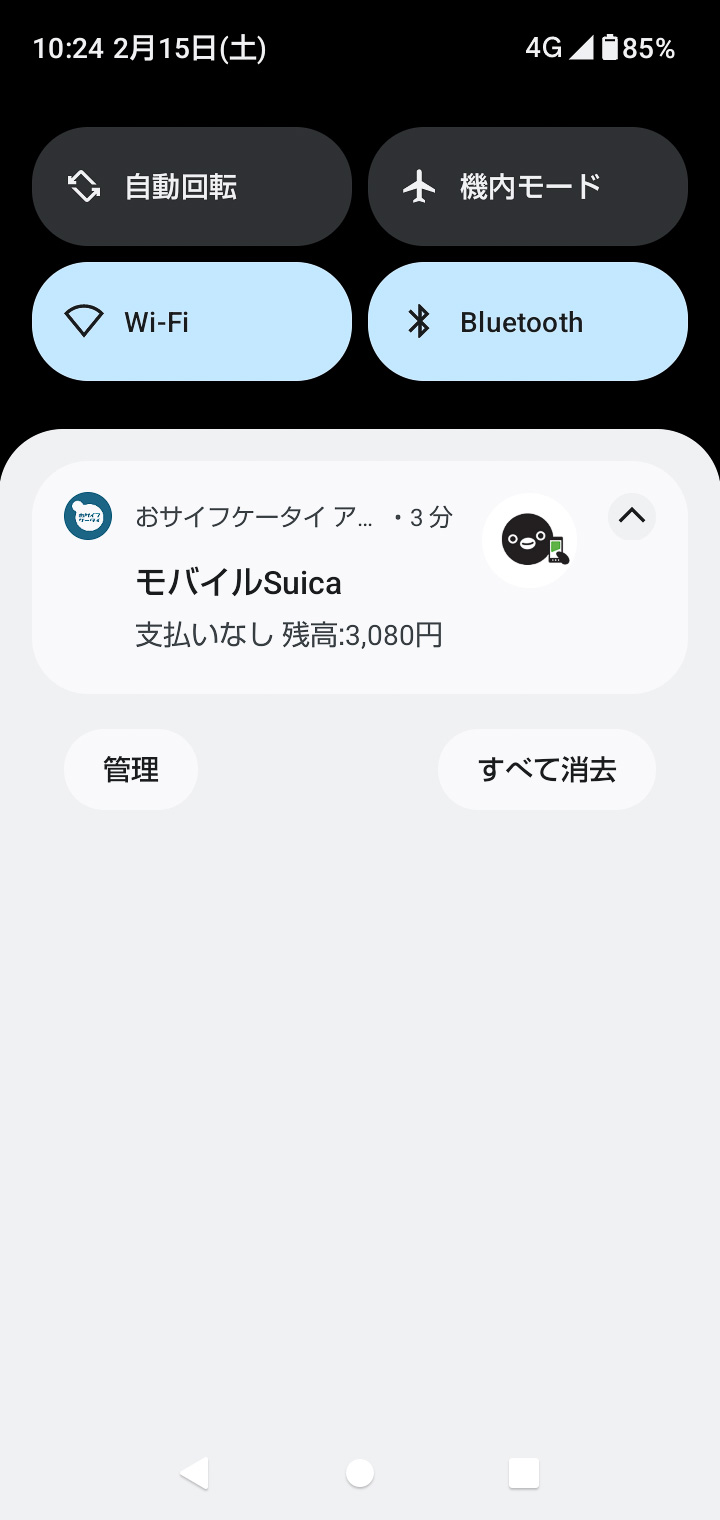The image size is (720, 1520).
Task: Tap すべて消去 to clear all notifications
Action: coord(546,769)
